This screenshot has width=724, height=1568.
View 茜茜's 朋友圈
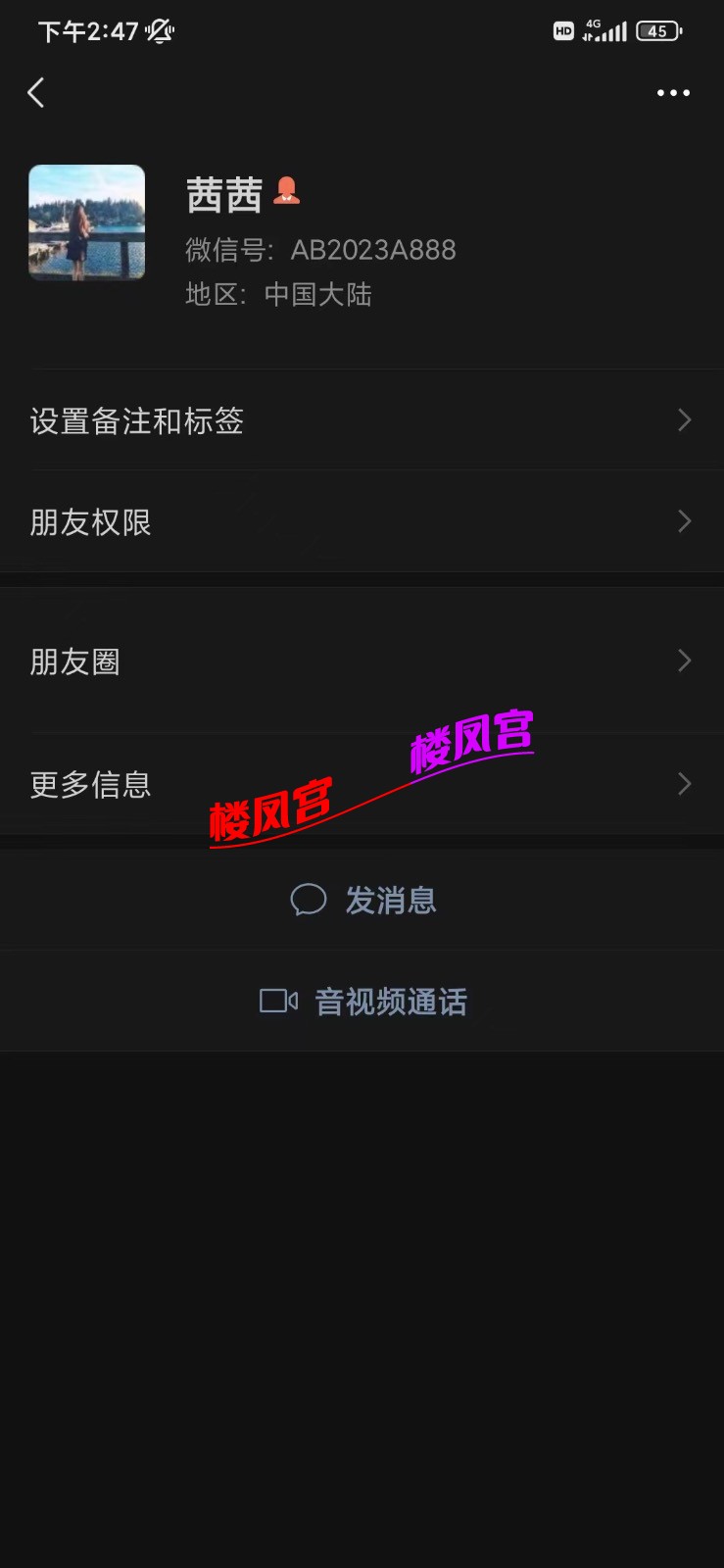click(362, 661)
